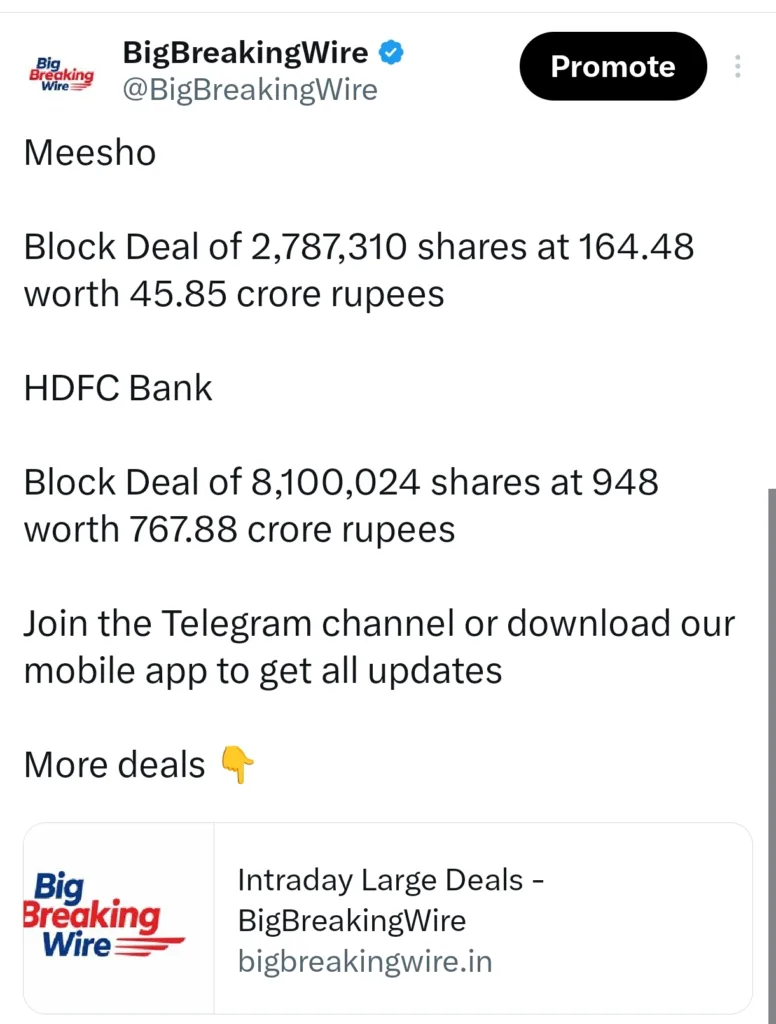This screenshot has height=1024, width=776.
Task: Click the avatar thumbnail inside the preview card
Action: (x=112, y=916)
